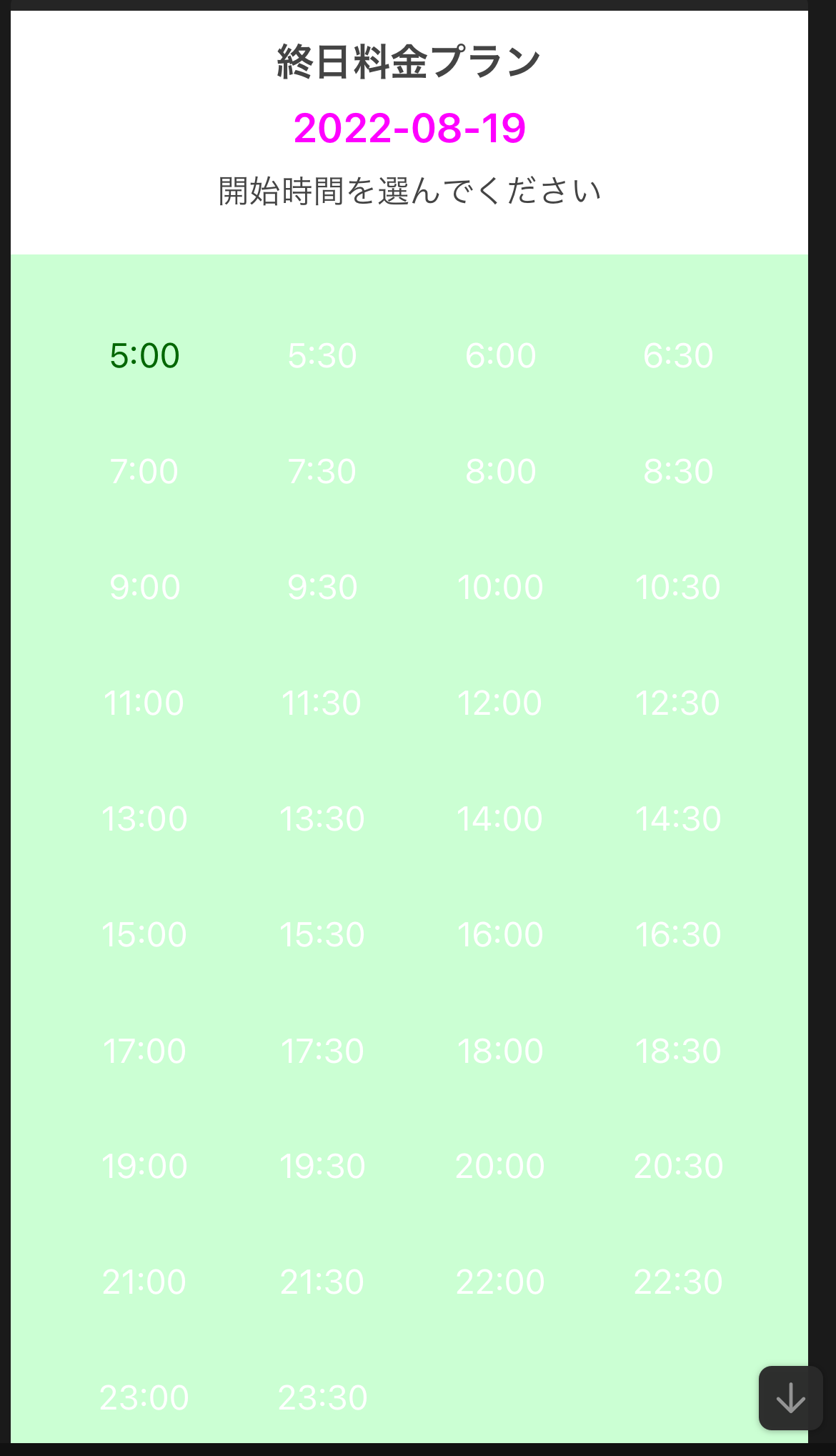This screenshot has width=836, height=1456.
Task: Tap the 18:30 time slot
Action: (x=678, y=1051)
